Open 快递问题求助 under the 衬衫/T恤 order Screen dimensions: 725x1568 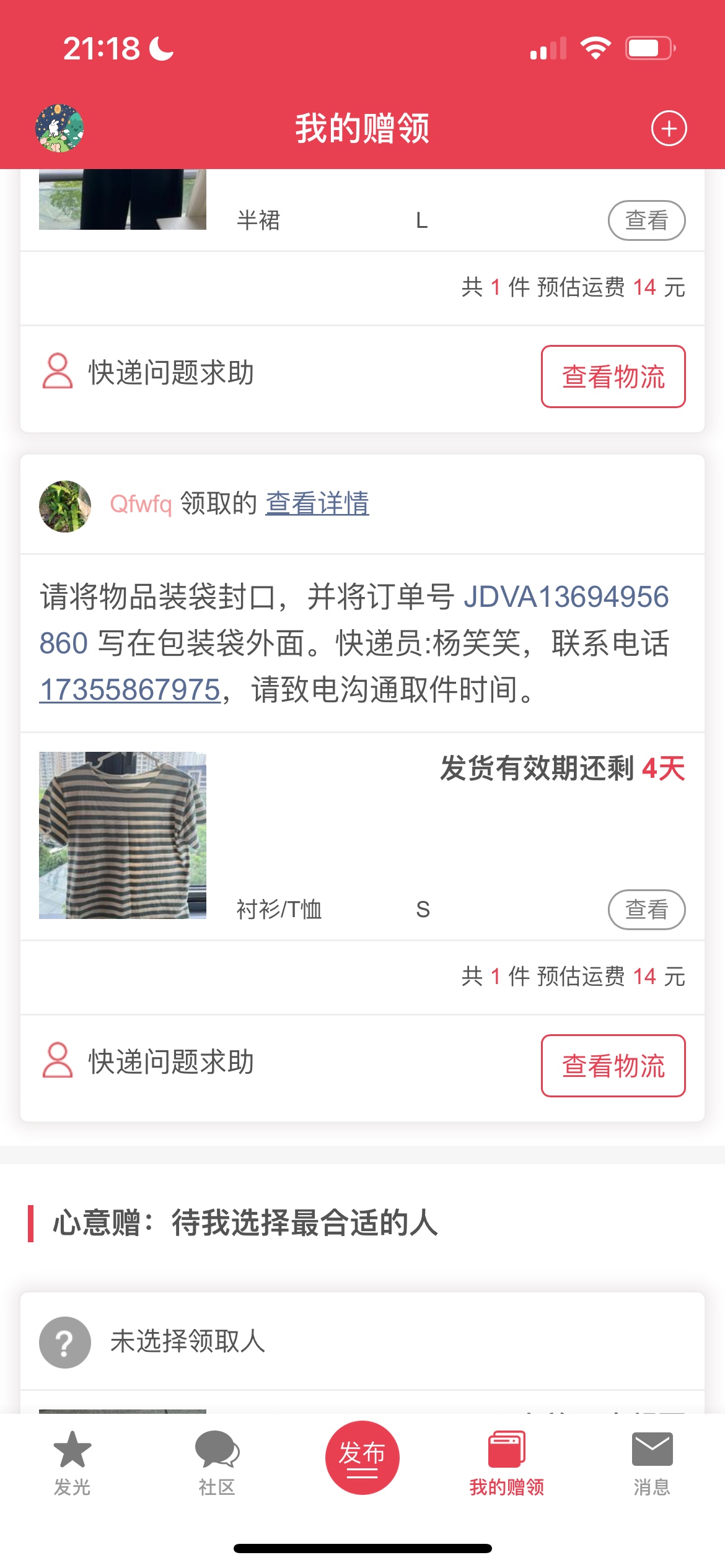(149, 1061)
